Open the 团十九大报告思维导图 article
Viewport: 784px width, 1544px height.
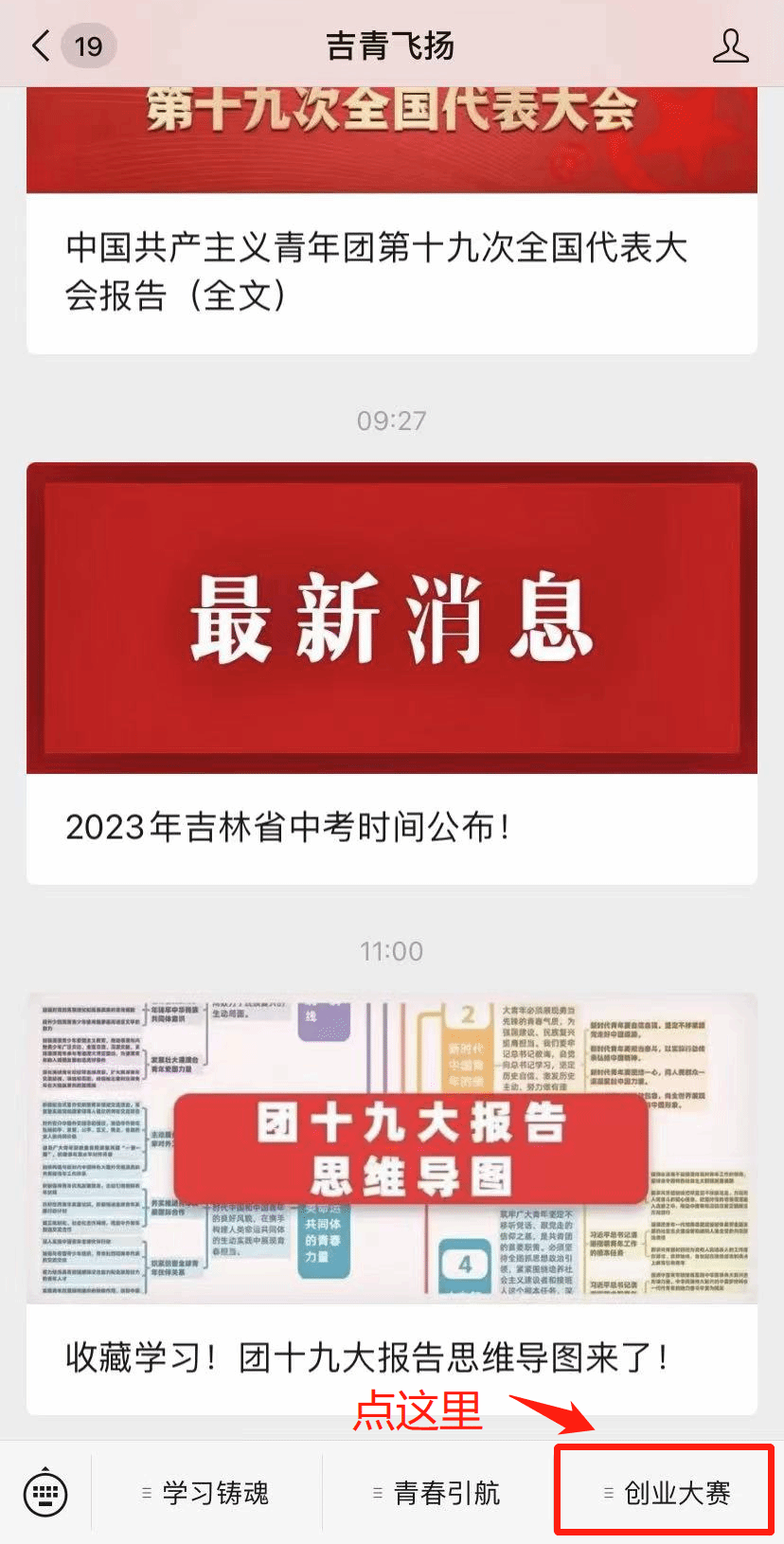pyautogui.click(x=391, y=1201)
